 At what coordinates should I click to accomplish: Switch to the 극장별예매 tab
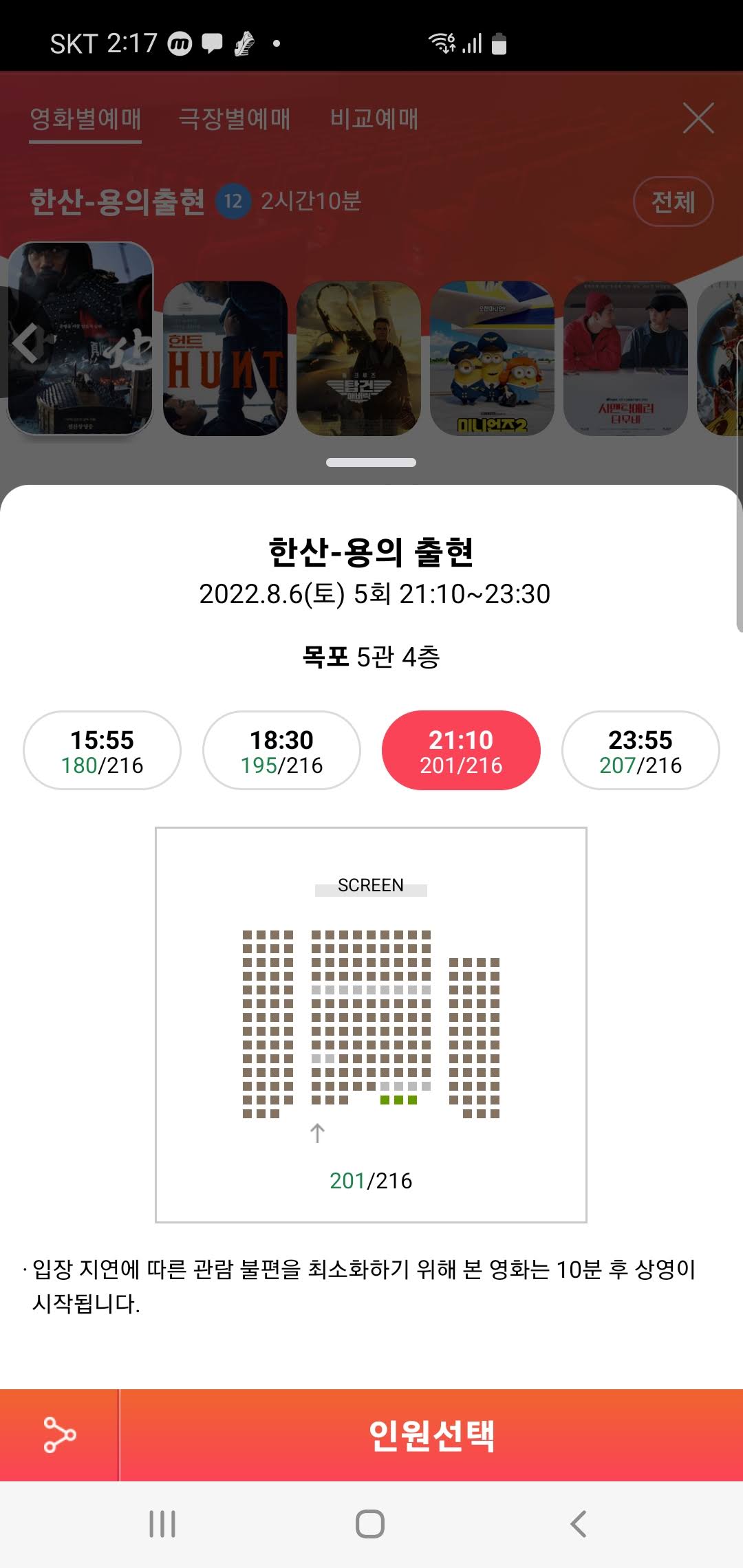coord(234,118)
